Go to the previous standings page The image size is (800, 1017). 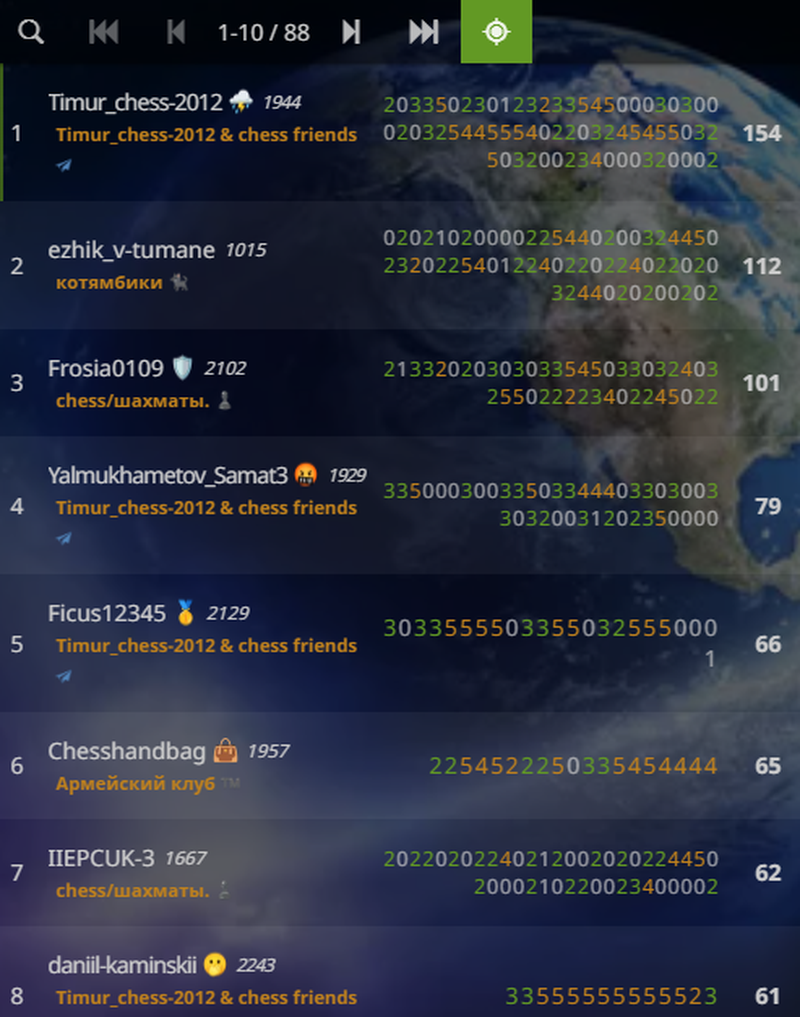click(176, 32)
